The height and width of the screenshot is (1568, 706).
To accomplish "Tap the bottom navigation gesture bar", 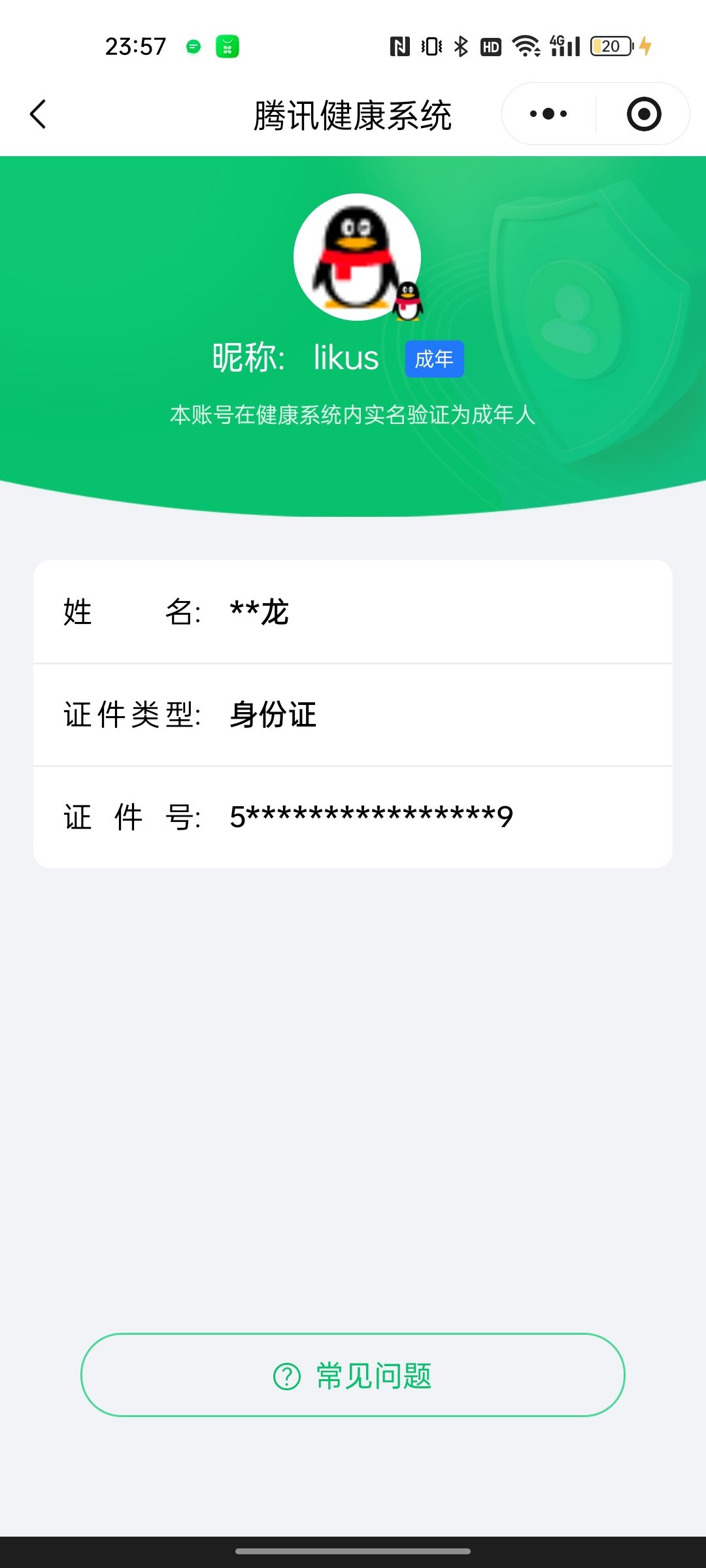I will click(x=353, y=1552).
